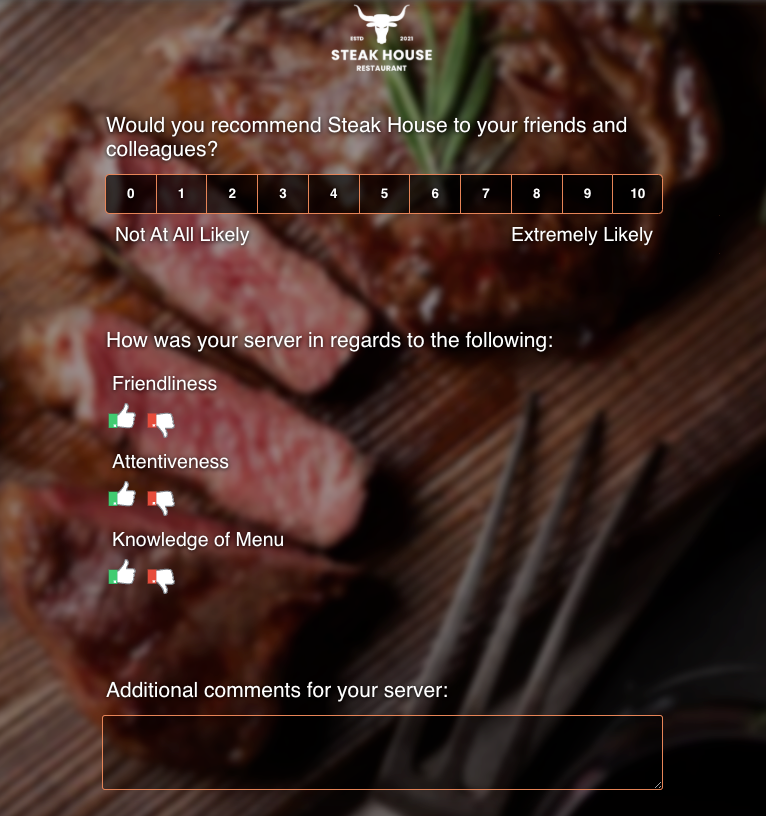Give a thumbs down for Friendliness

tap(158, 422)
